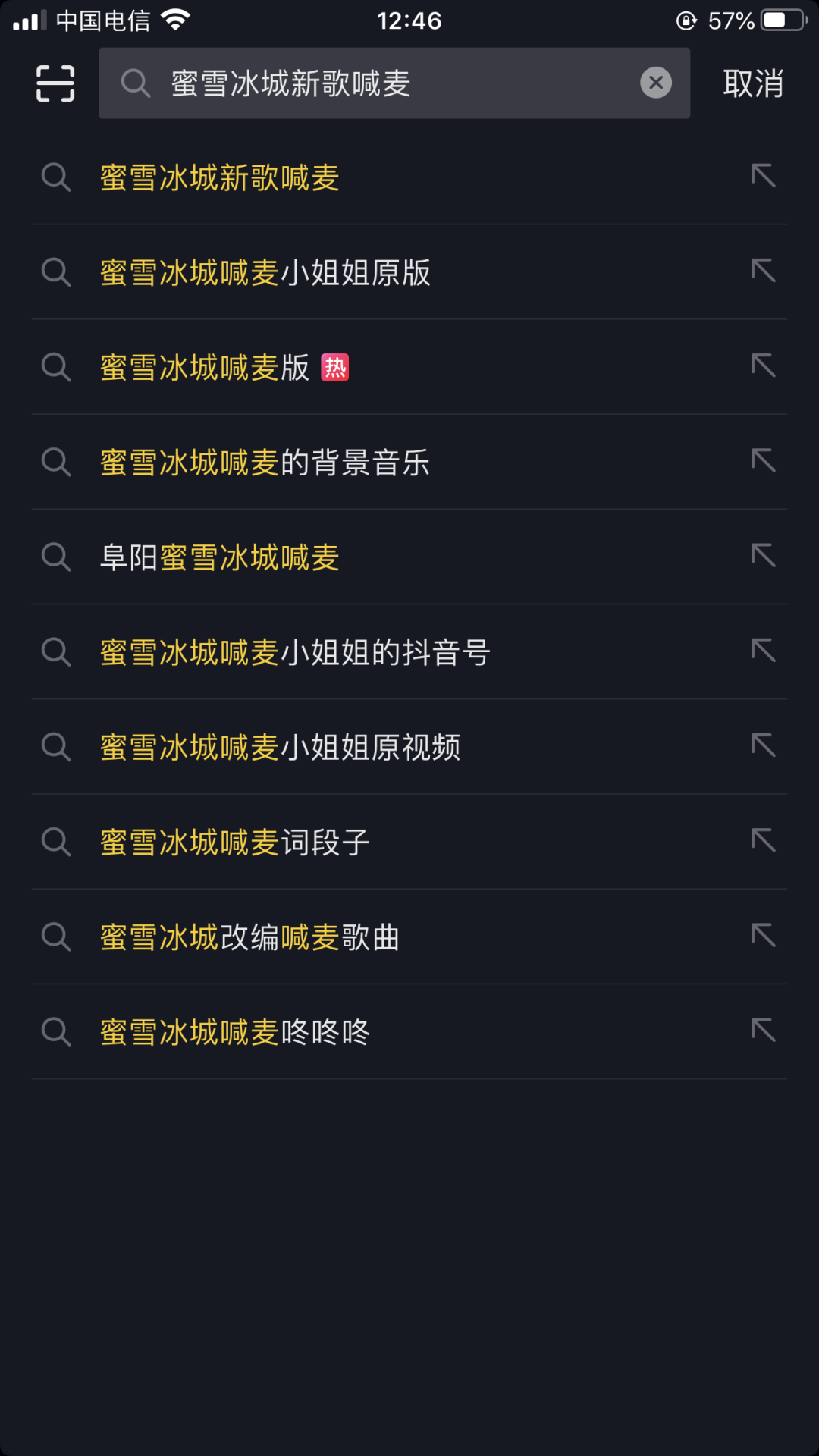Viewport: 819px width, 1456px height.
Task: Open suggestion 蜜雪冰城喊麦小姐姐的抖音号
Action: [296, 652]
